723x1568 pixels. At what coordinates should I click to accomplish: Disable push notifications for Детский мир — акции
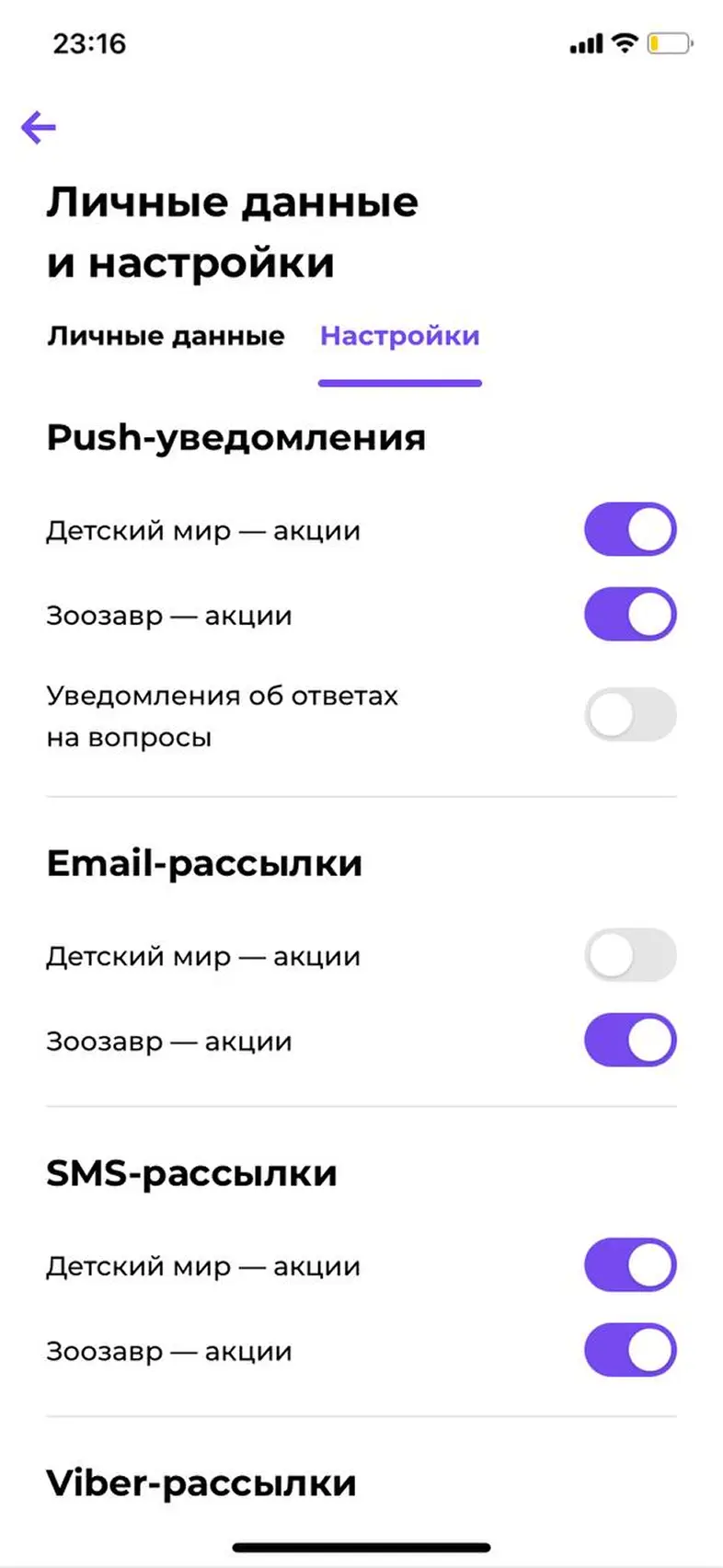point(630,529)
